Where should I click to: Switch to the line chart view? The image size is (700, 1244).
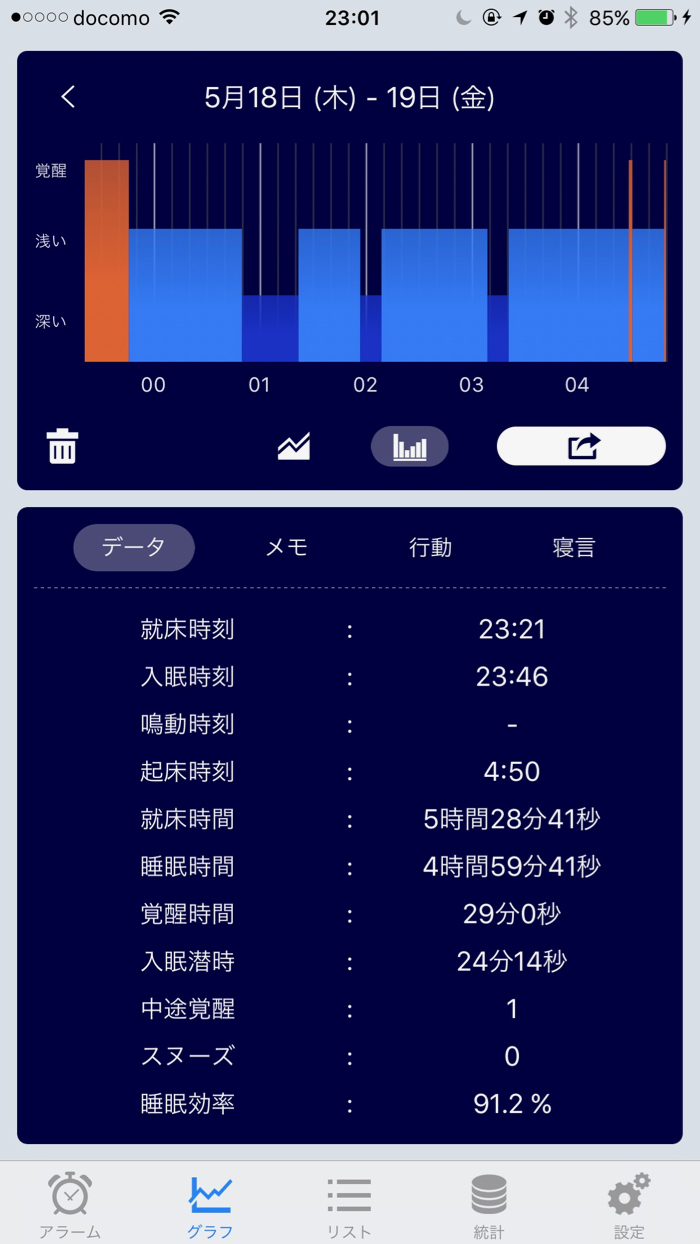coord(294,446)
